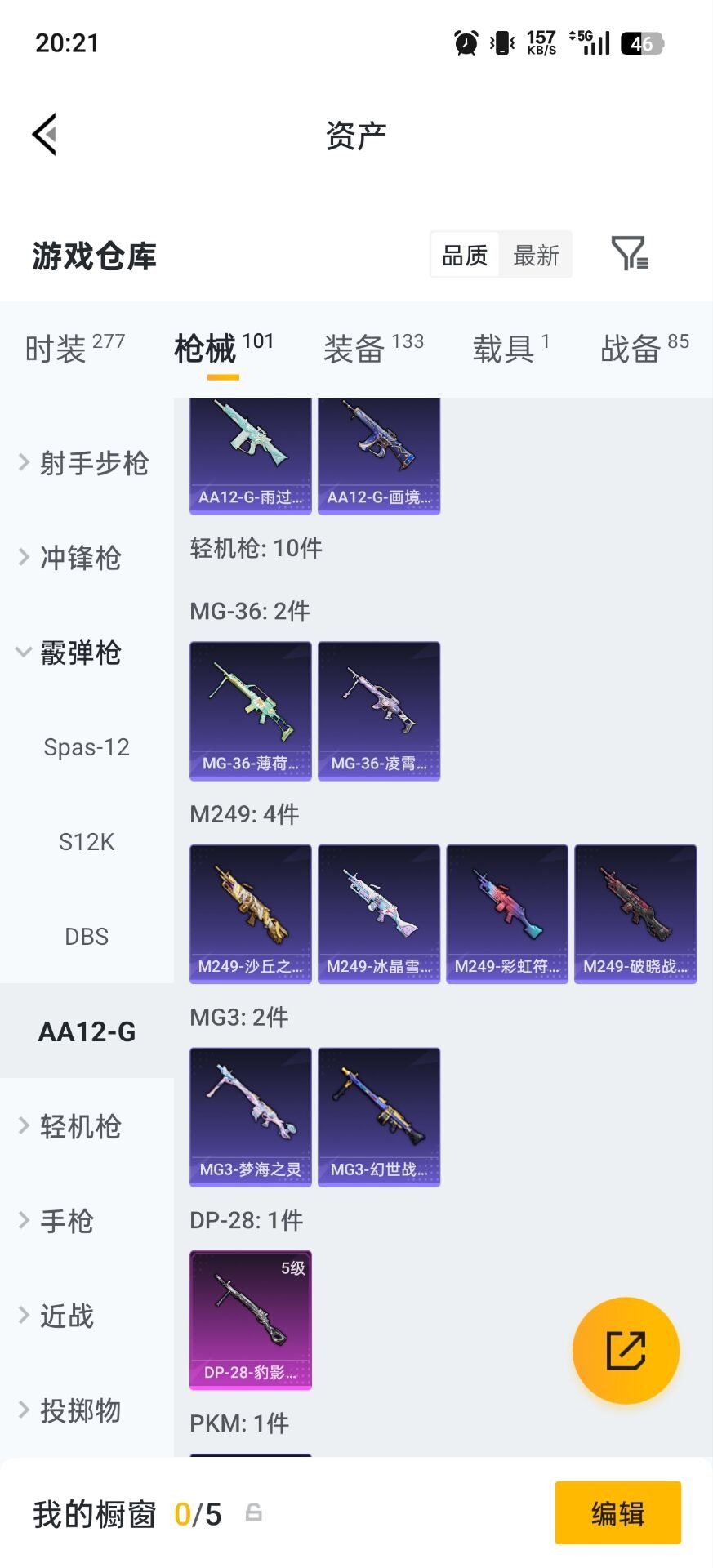Switch sorting to 品质
This screenshot has height=1568, width=713.
(x=463, y=254)
